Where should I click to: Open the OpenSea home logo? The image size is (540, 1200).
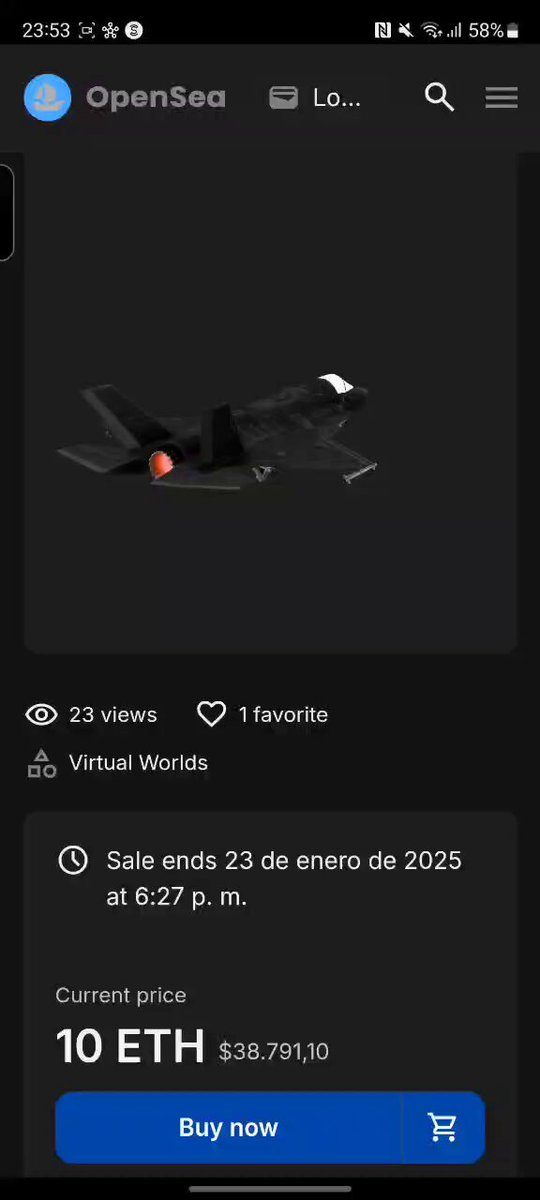pyautogui.click(x=125, y=97)
